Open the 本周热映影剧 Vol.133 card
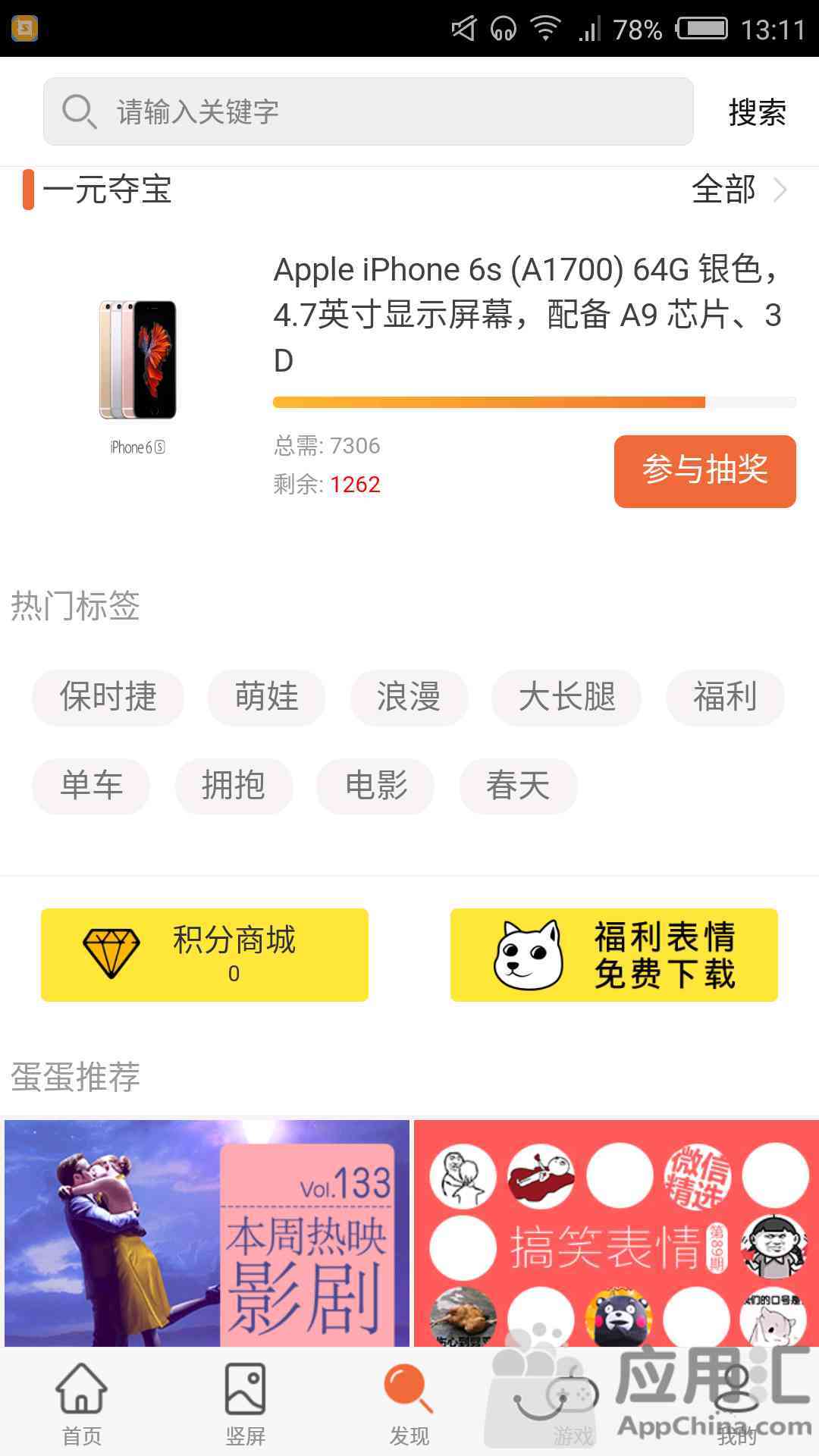The image size is (819, 1456). coord(206,1232)
